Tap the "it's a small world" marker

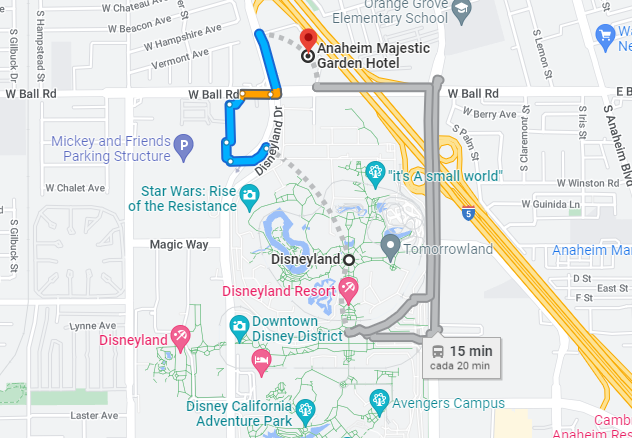(x=376, y=171)
